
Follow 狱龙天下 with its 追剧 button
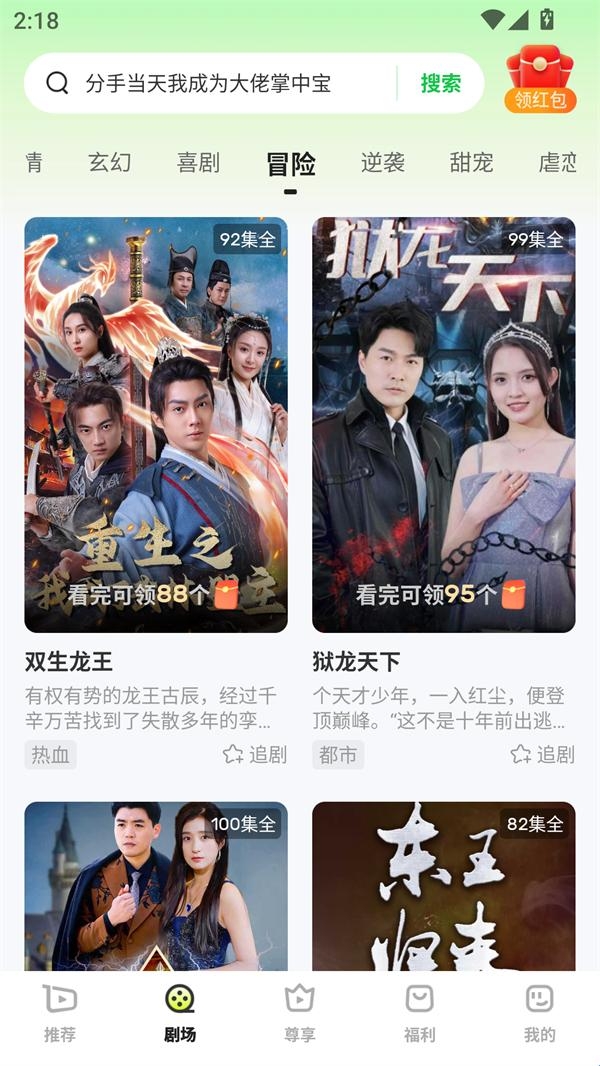point(543,754)
